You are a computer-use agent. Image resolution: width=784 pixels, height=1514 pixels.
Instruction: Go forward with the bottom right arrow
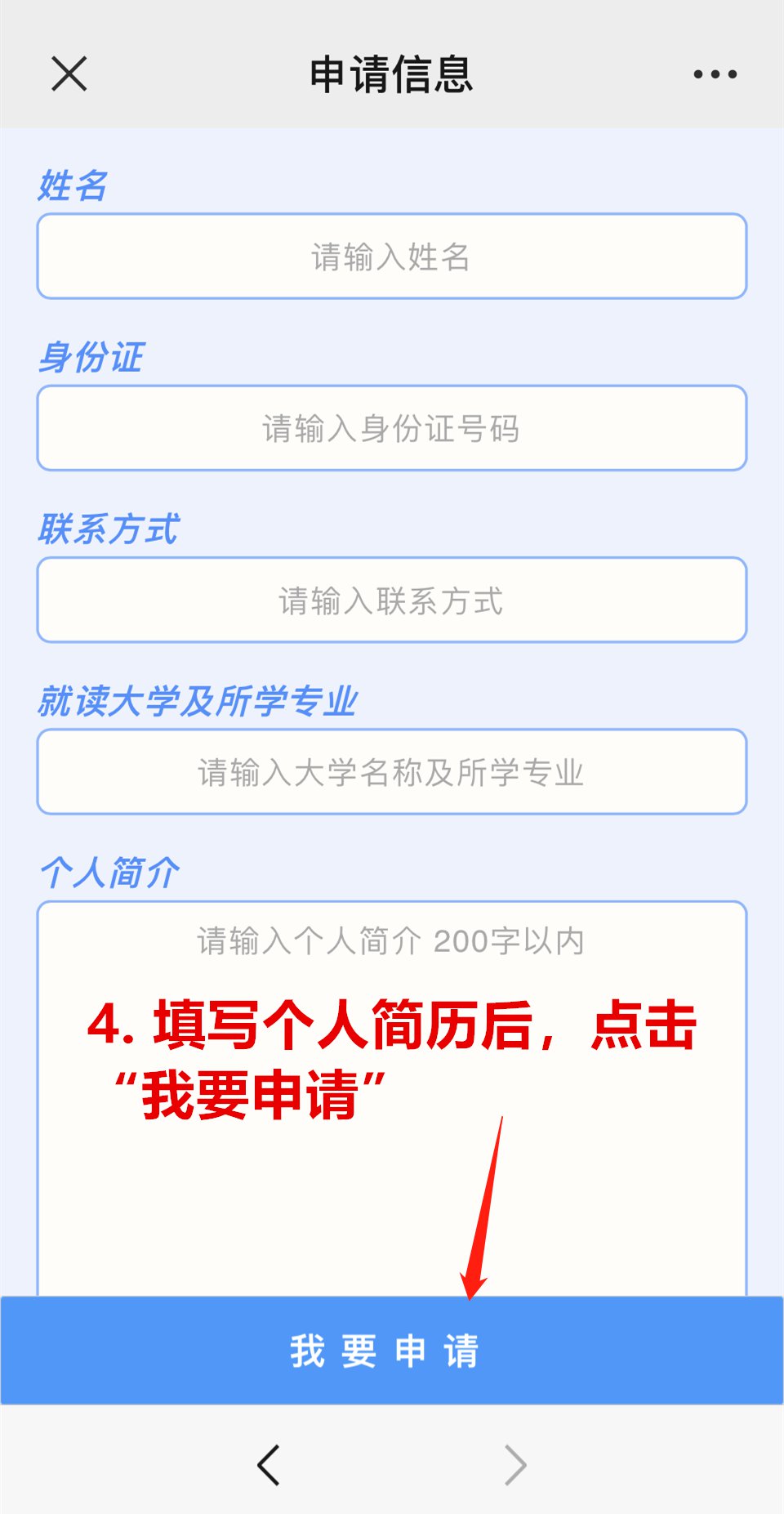click(514, 1465)
